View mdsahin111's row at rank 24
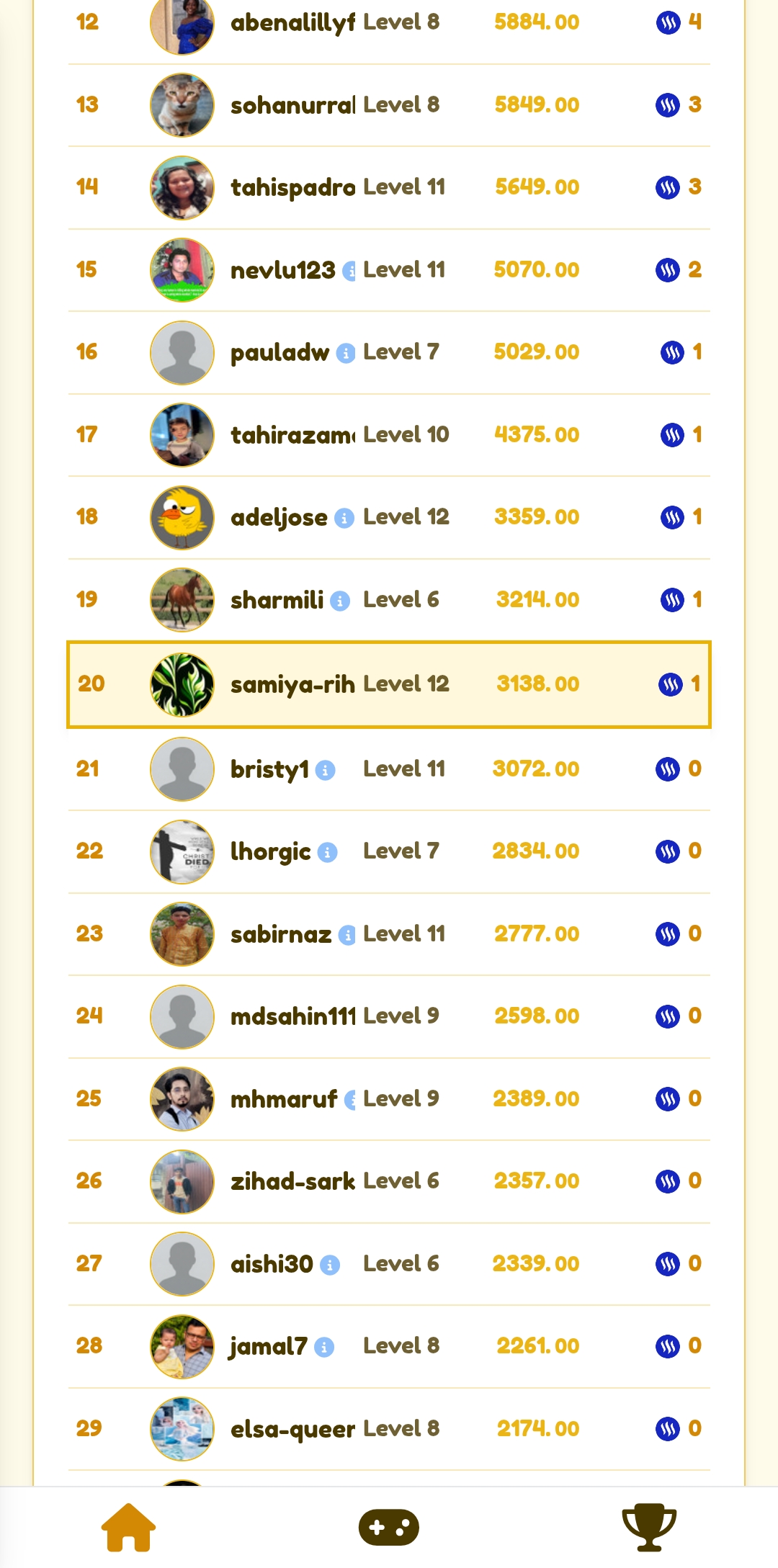778x1568 pixels. 389,1017
